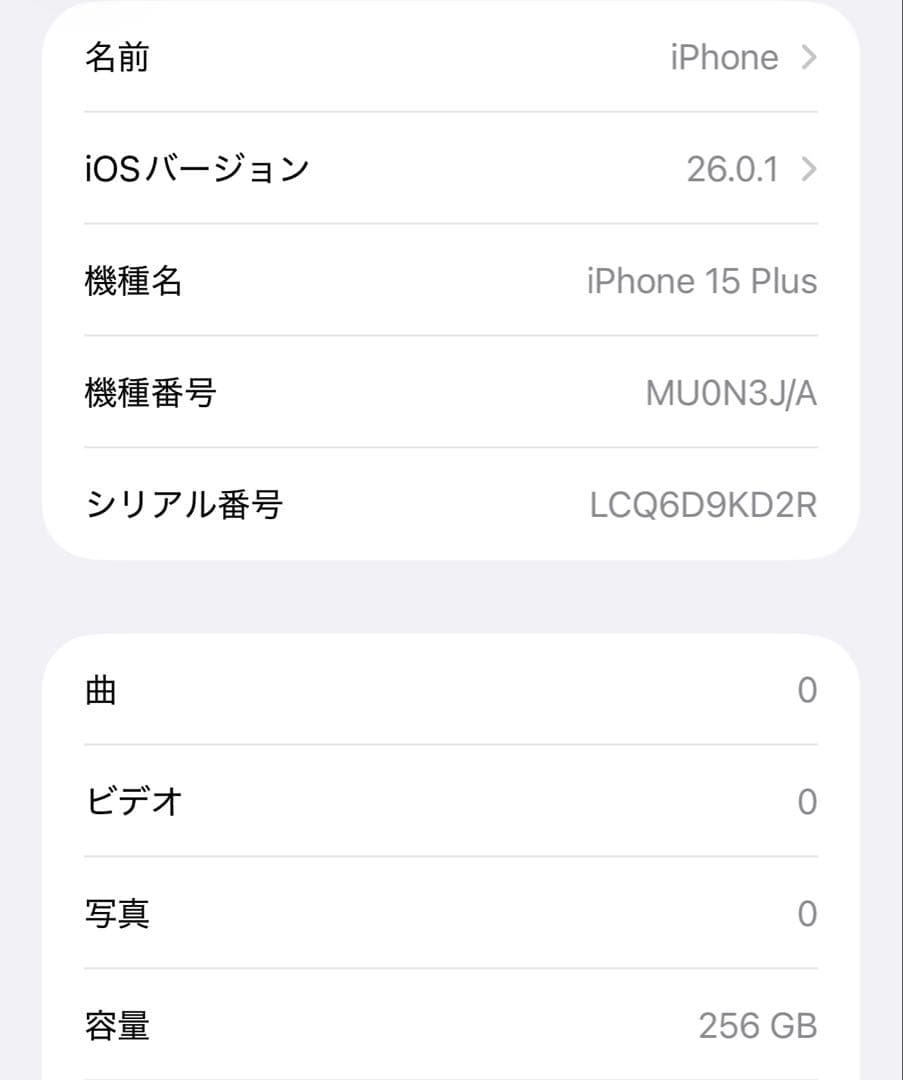Viewport: 903px width, 1080px height.
Task: Expand the iOSバージョン row chevron
Action: 808,169
